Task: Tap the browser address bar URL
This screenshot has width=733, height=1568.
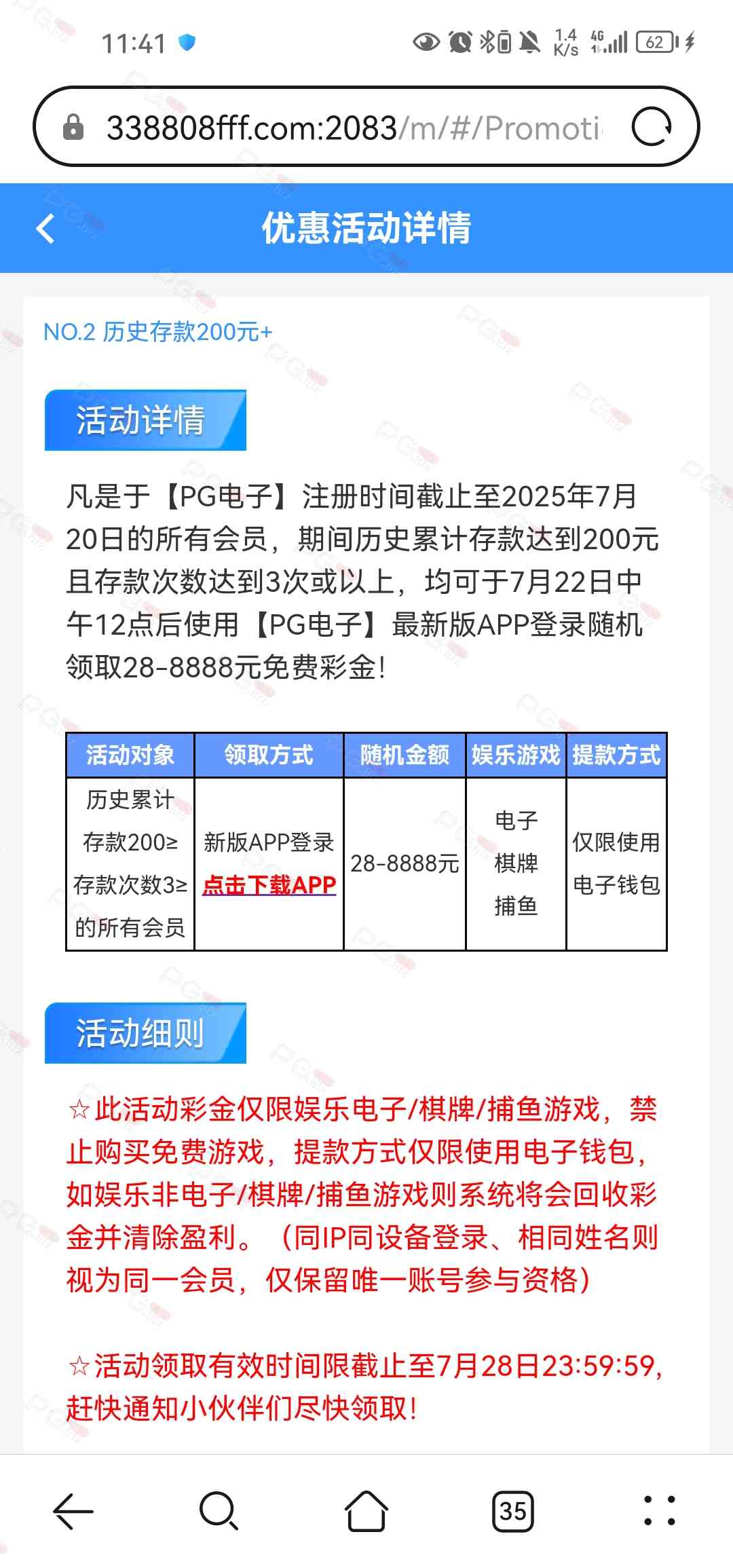Action: 353,128
